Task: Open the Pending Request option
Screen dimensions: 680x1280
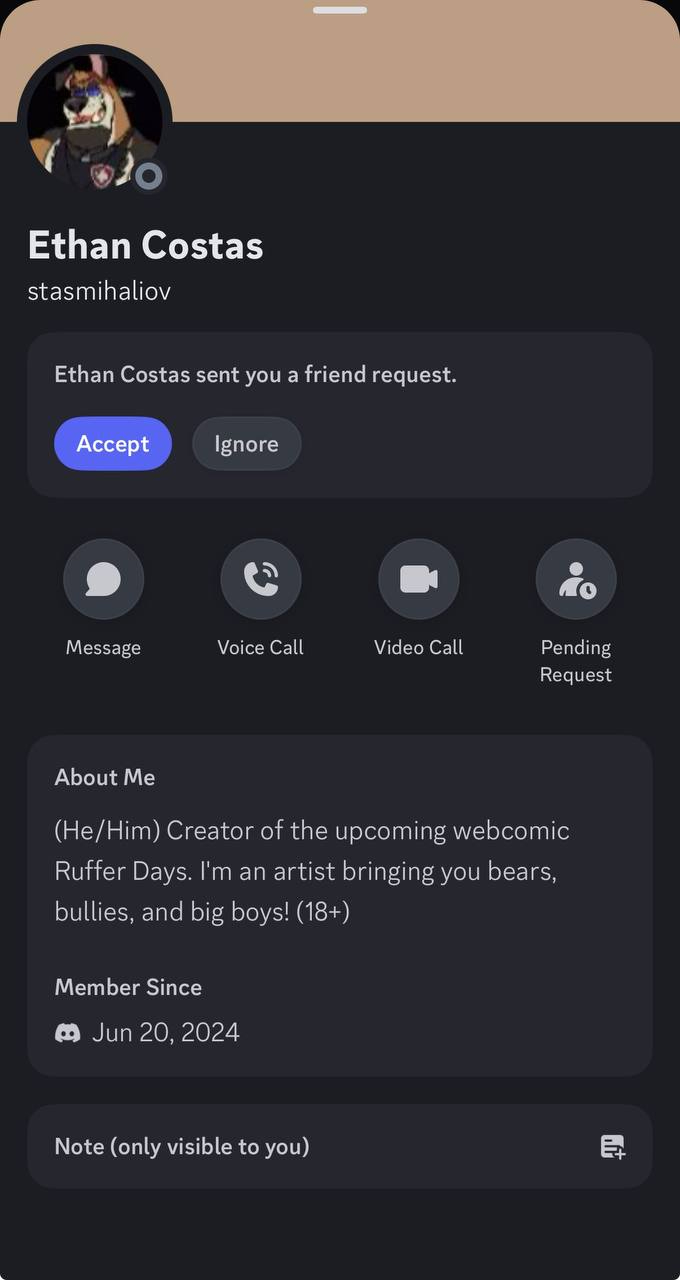Action: [x=576, y=579]
